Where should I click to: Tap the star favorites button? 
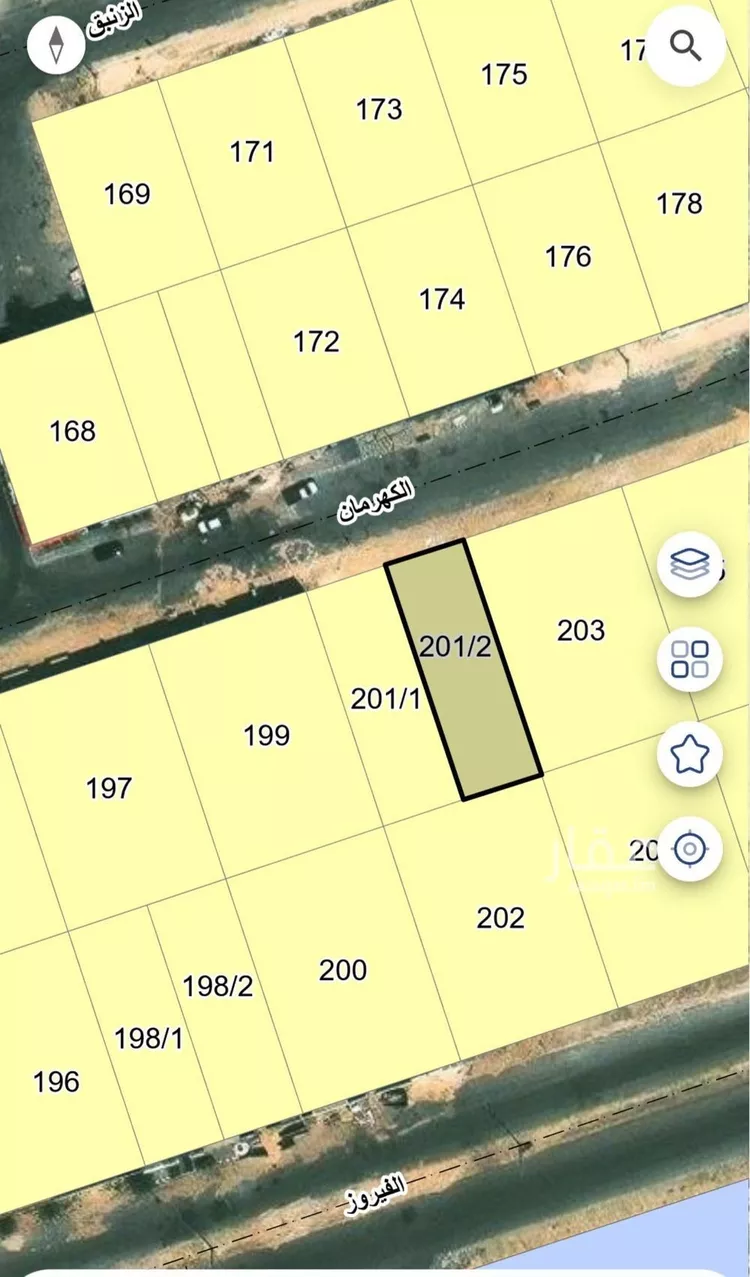click(x=690, y=754)
